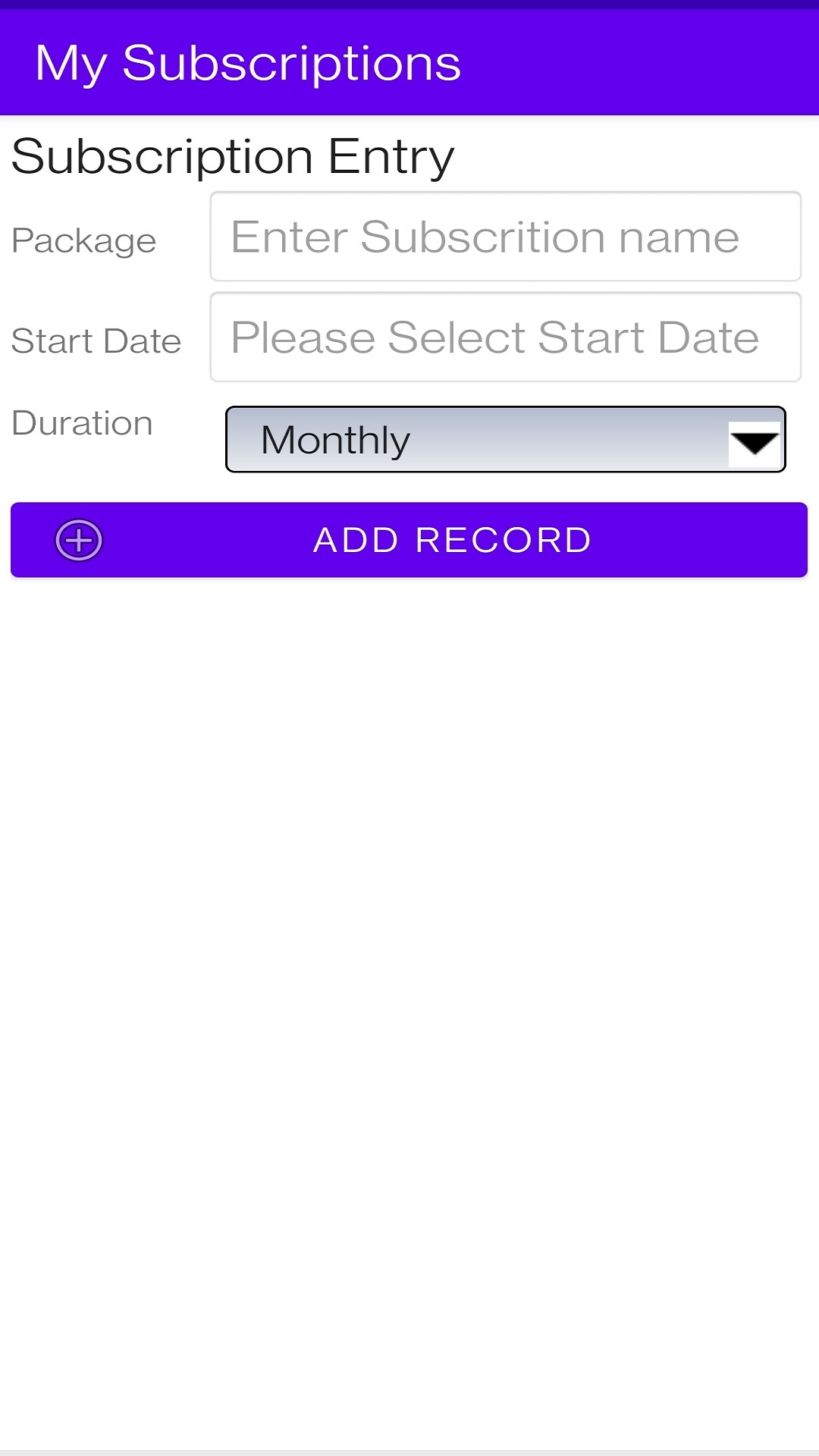
Task: Click the plus icon on Add Record
Action: (x=78, y=540)
